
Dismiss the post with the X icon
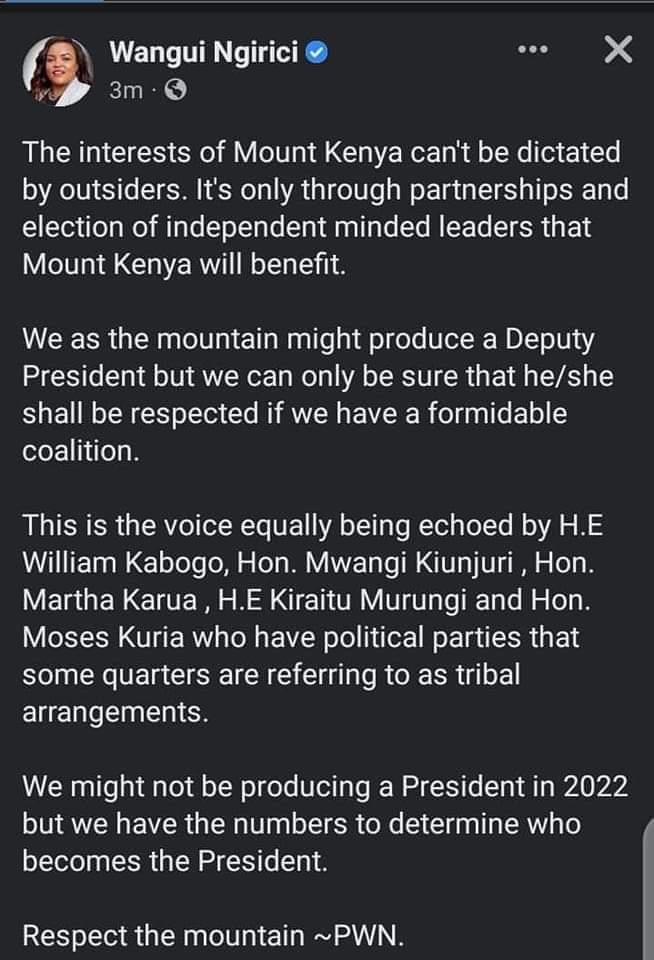[619, 49]
